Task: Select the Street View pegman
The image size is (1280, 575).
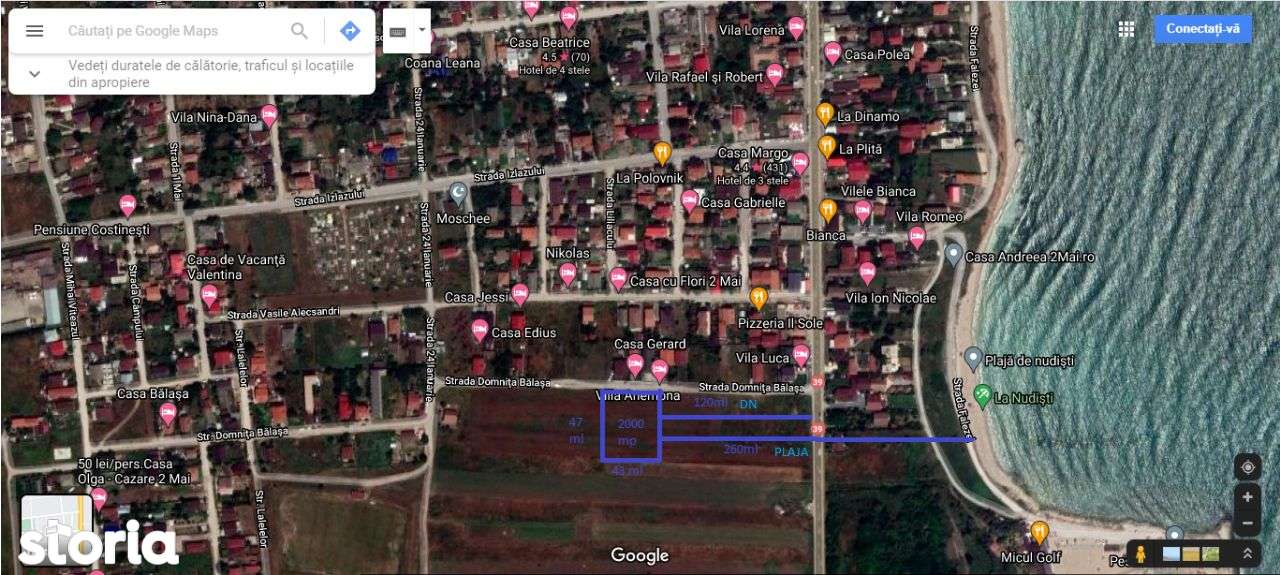Action: click(x=1139, y=553)
